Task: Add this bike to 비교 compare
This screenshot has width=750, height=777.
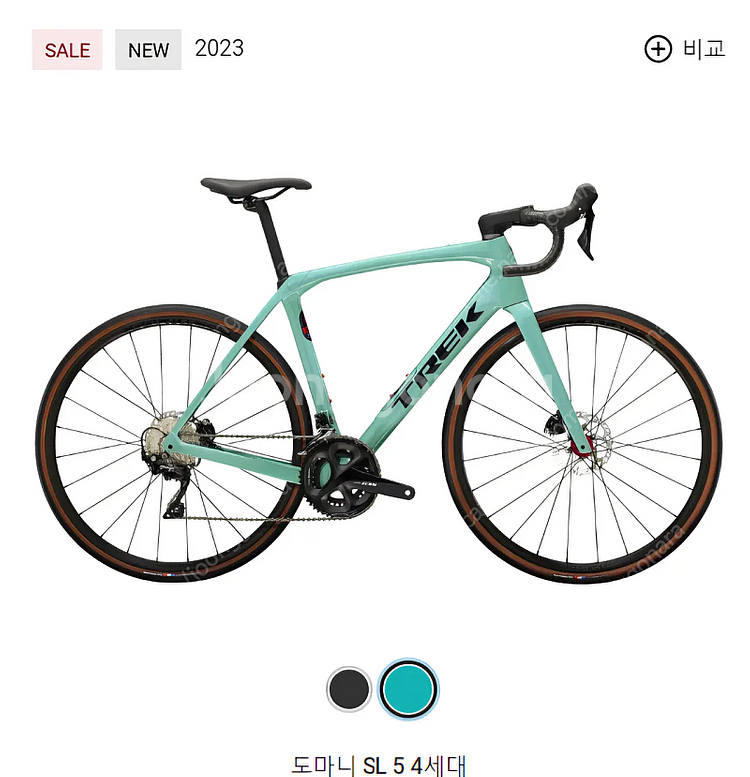Action: tap(685, 49)
